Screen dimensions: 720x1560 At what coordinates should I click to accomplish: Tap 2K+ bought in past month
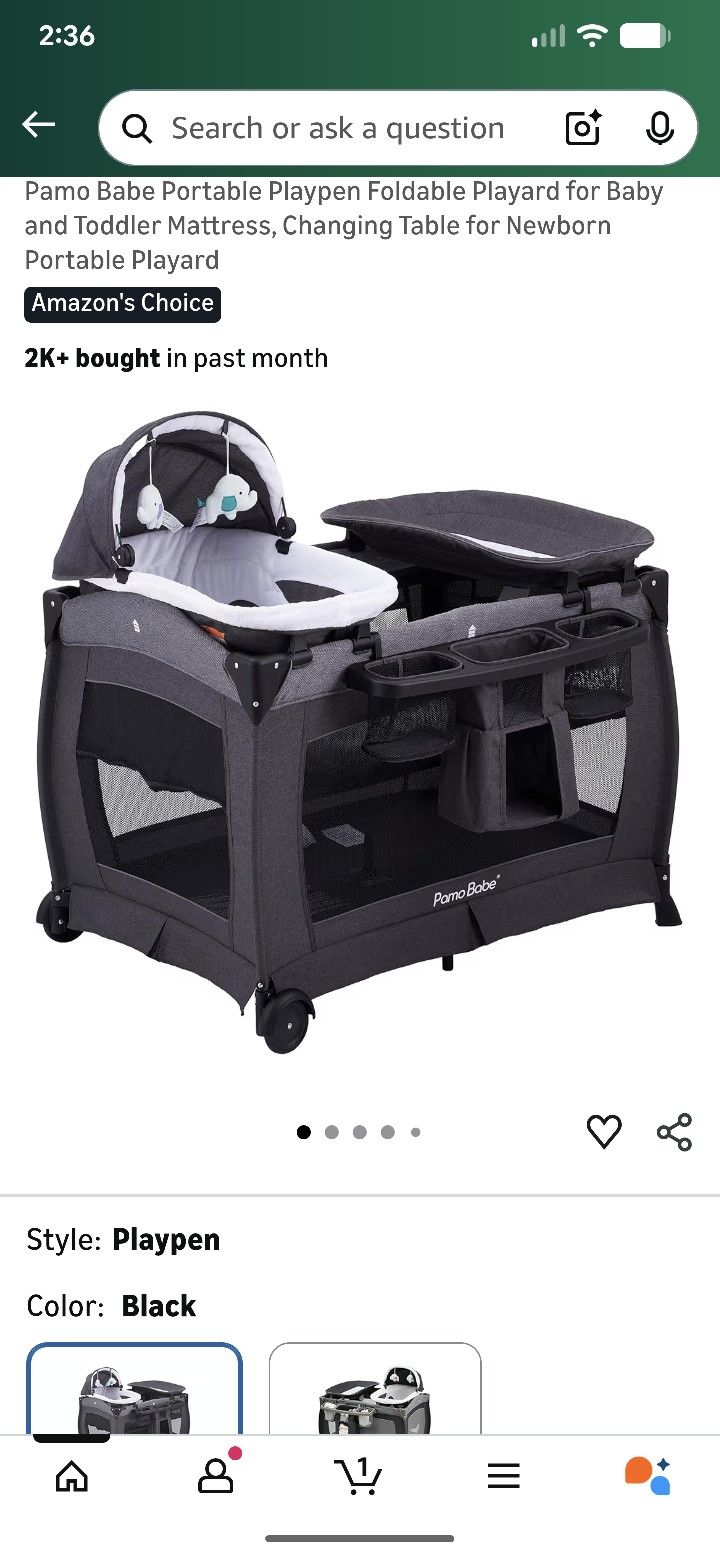click(x=175, y=357)
